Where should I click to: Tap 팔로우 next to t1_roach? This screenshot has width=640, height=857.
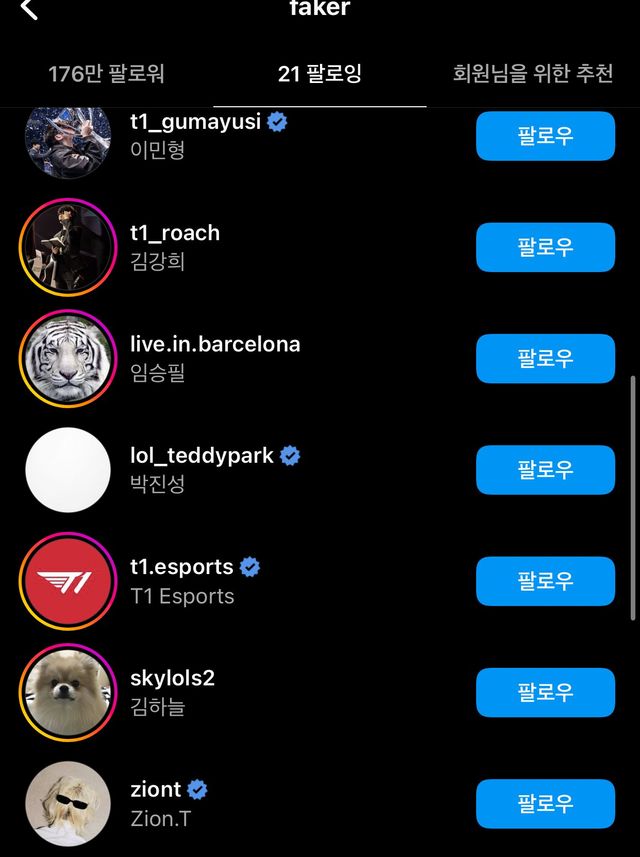coord(545,247)
